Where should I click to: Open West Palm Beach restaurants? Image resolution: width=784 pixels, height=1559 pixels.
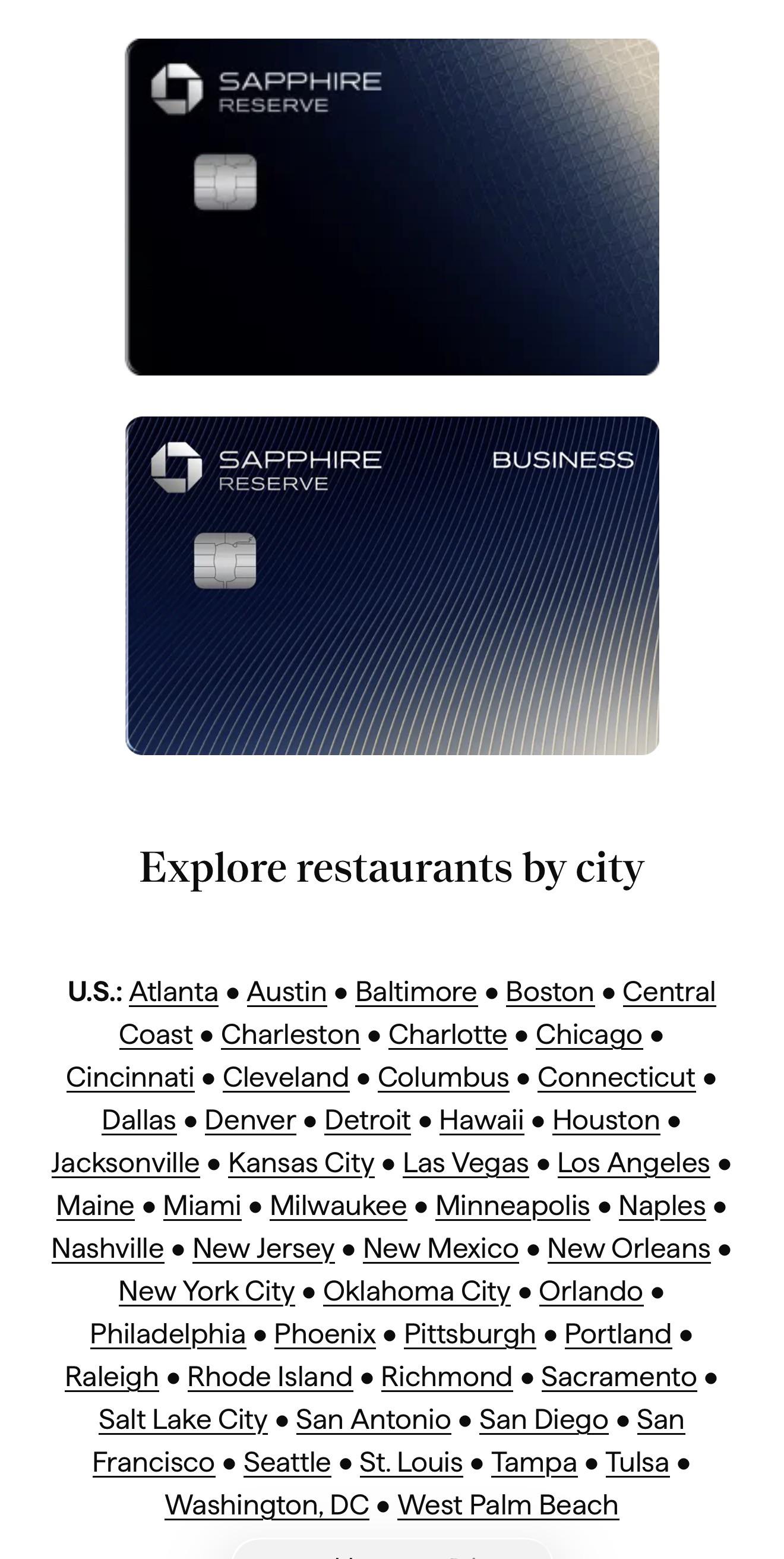(508, 1506)
